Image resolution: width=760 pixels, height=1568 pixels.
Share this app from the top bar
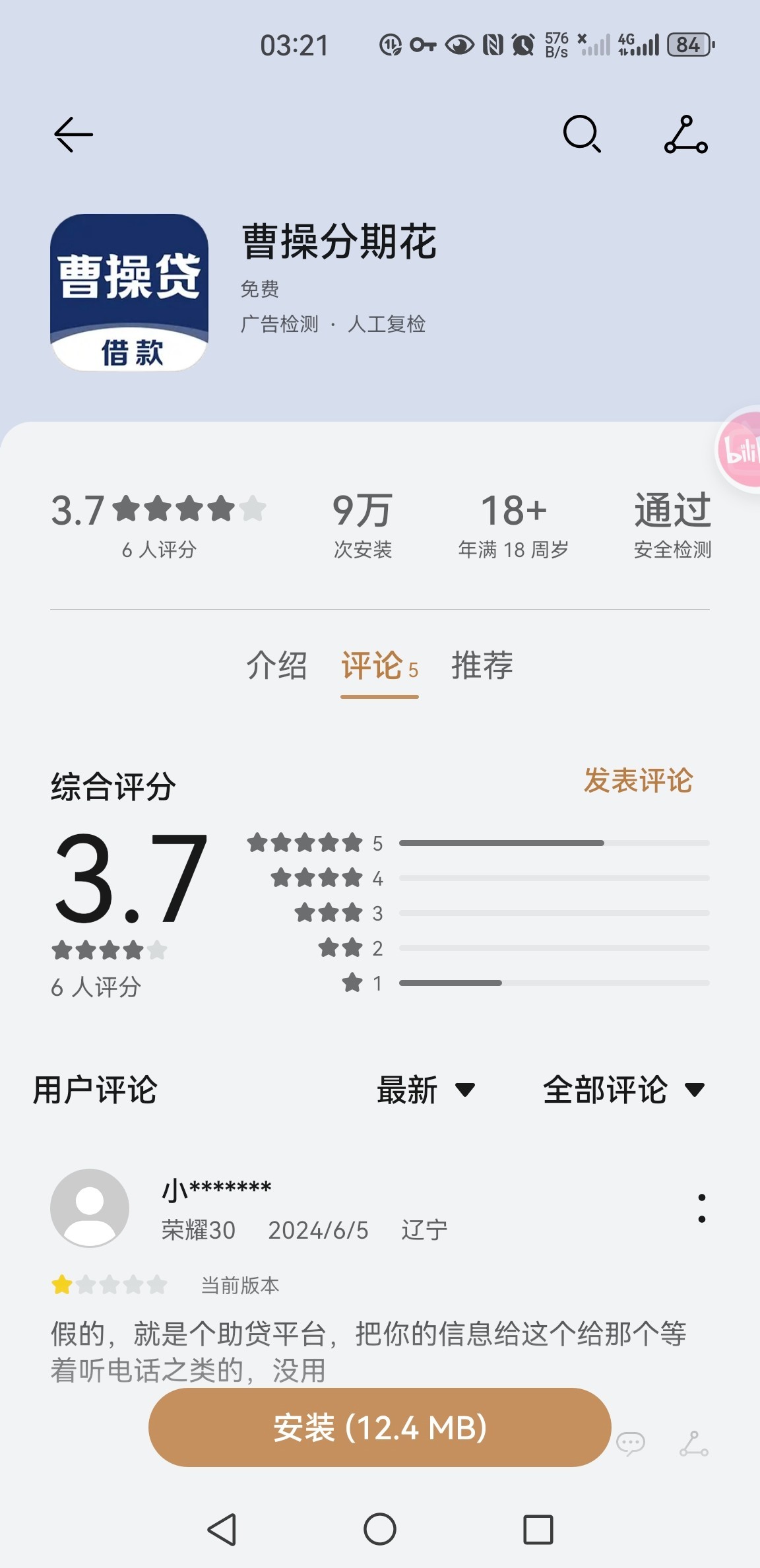(685, 135)
